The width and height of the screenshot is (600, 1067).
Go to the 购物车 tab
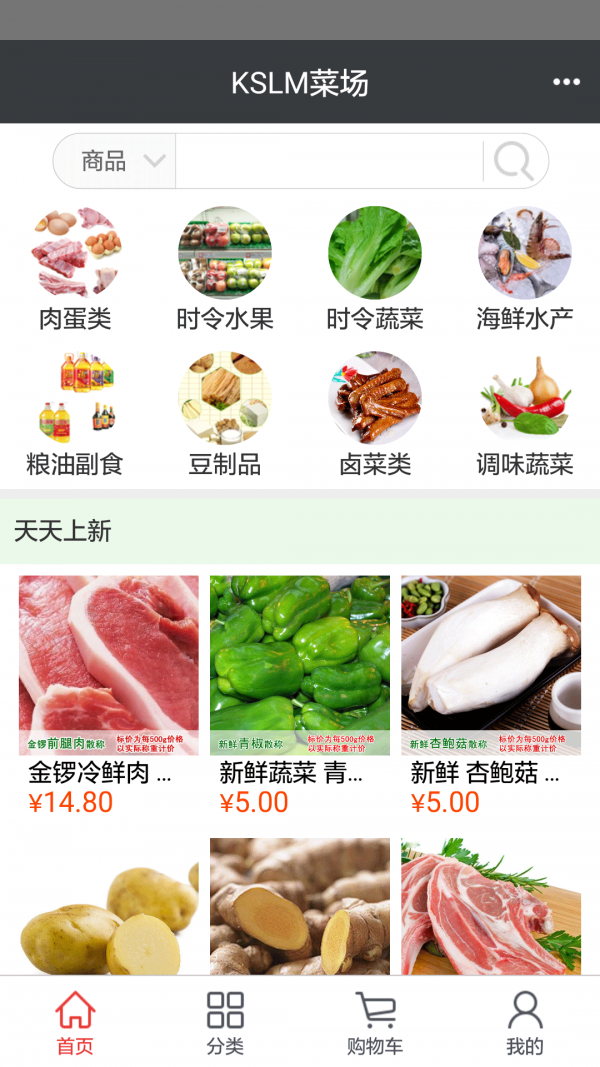(x=375, y=1023)
